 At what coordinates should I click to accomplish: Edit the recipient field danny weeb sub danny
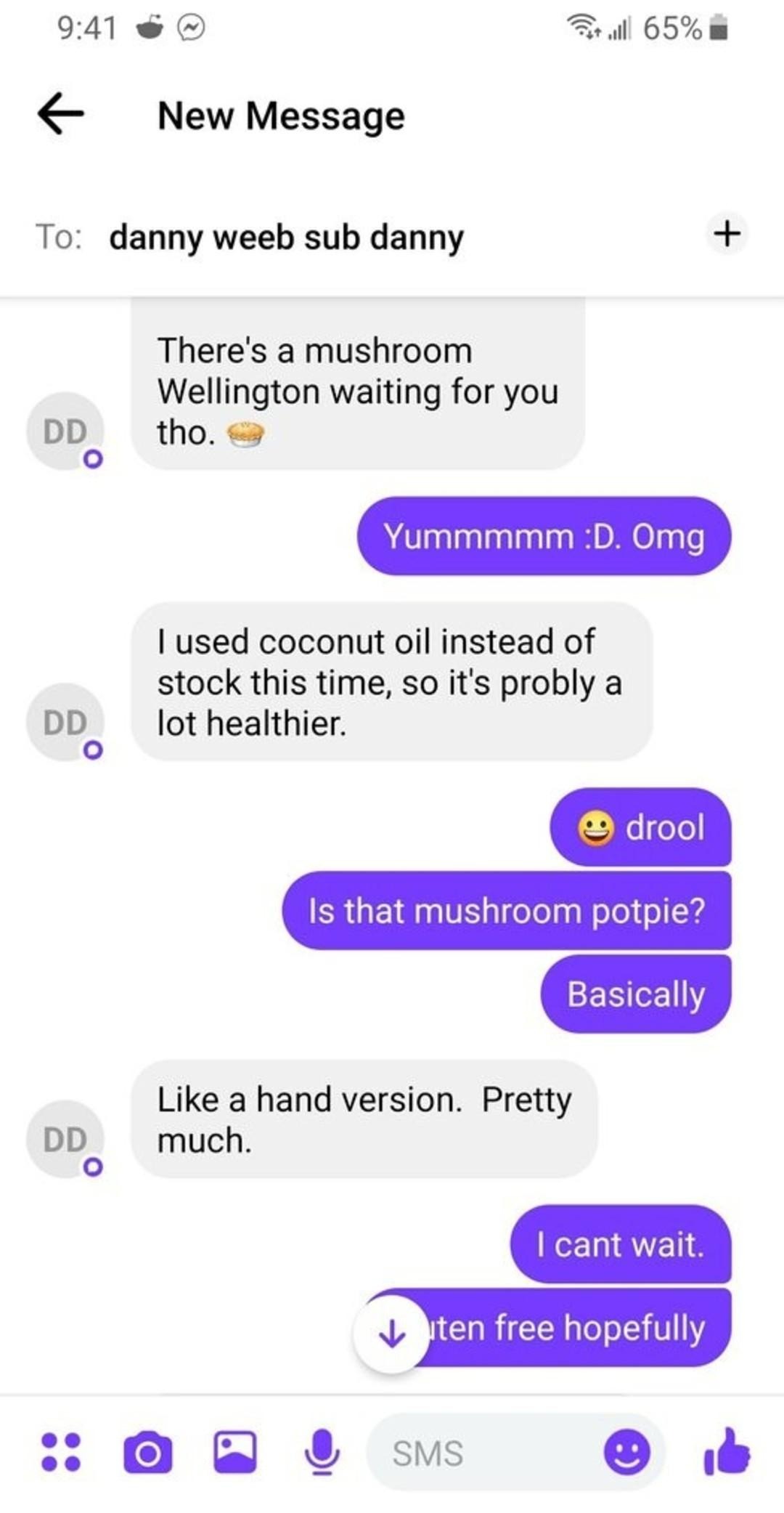(286, 238)
